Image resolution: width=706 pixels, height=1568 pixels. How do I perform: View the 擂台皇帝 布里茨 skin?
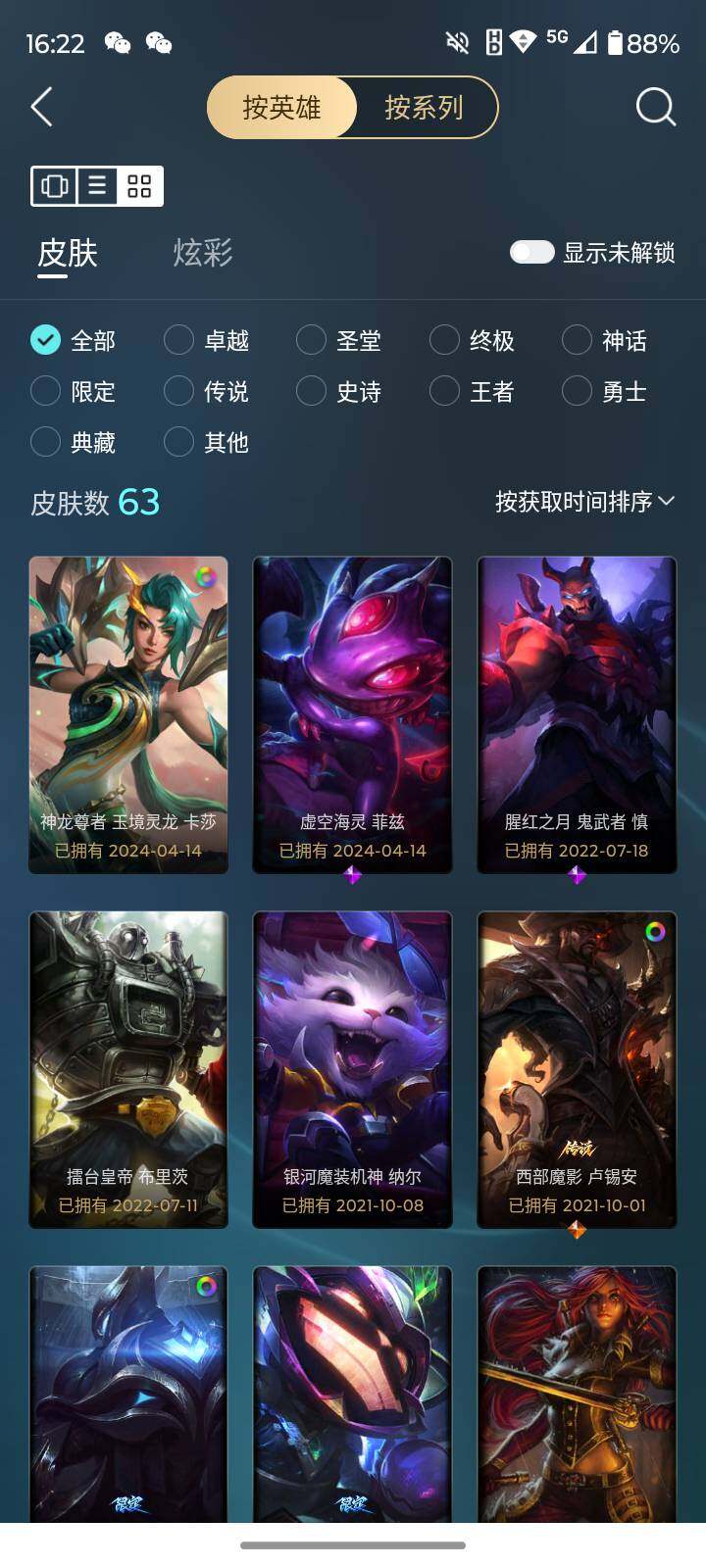tap(128, 1069)
